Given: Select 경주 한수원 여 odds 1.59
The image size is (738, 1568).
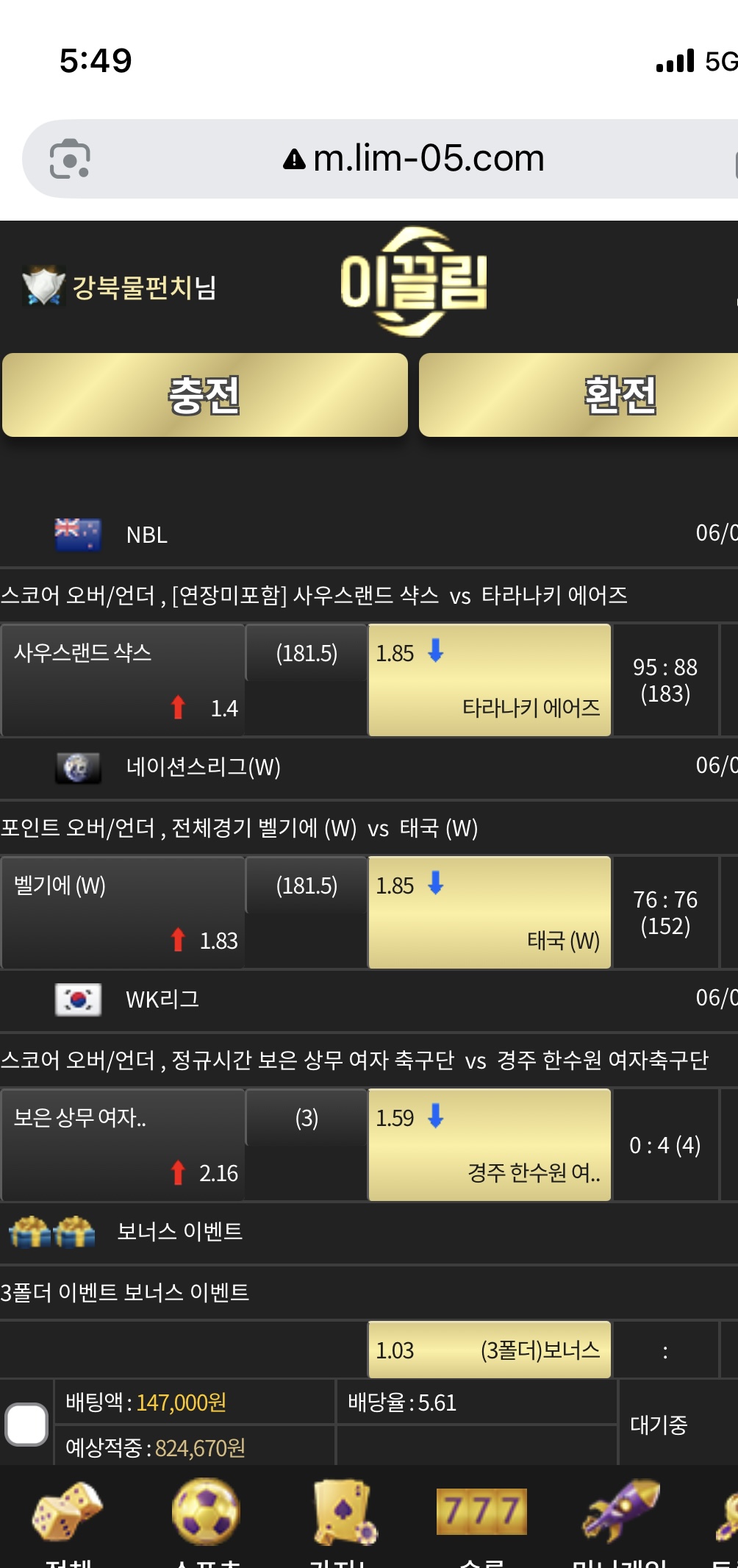Looking at the screenshot, I should point(489,1144).
